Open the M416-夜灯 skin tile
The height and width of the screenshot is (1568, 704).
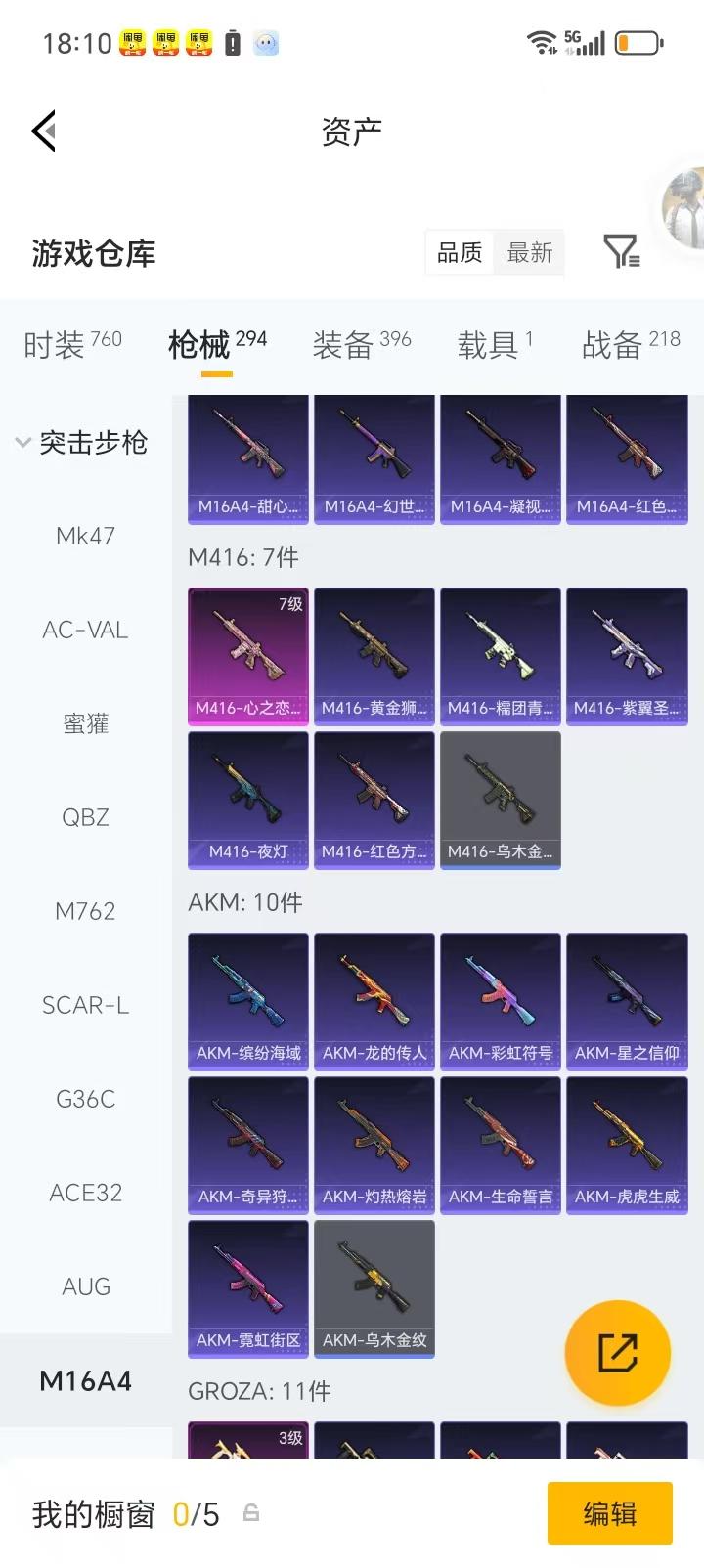[248, 800]
